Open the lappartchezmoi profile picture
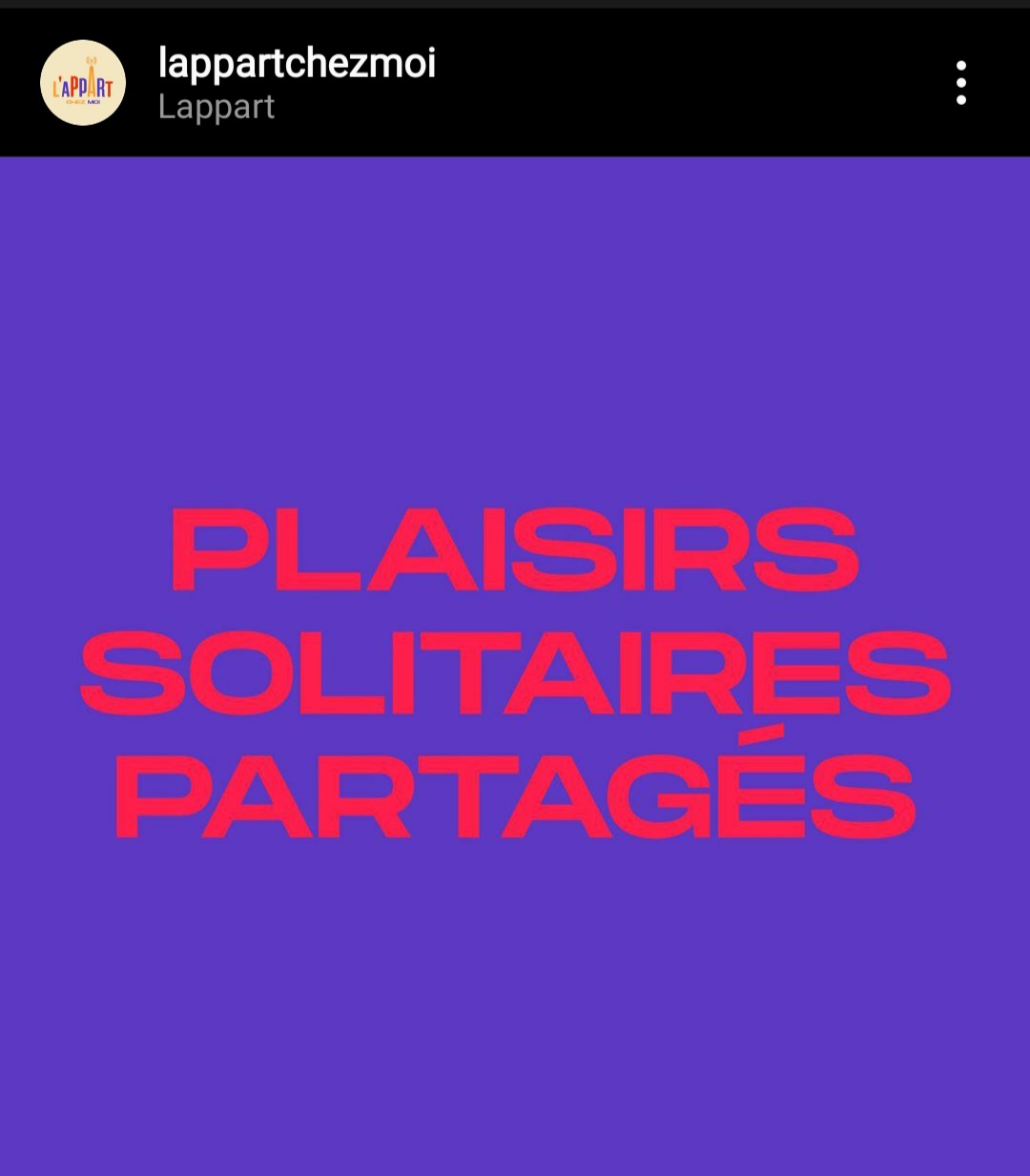Viewport: 1030px width, 1176px height. click(x=83, y=83)
